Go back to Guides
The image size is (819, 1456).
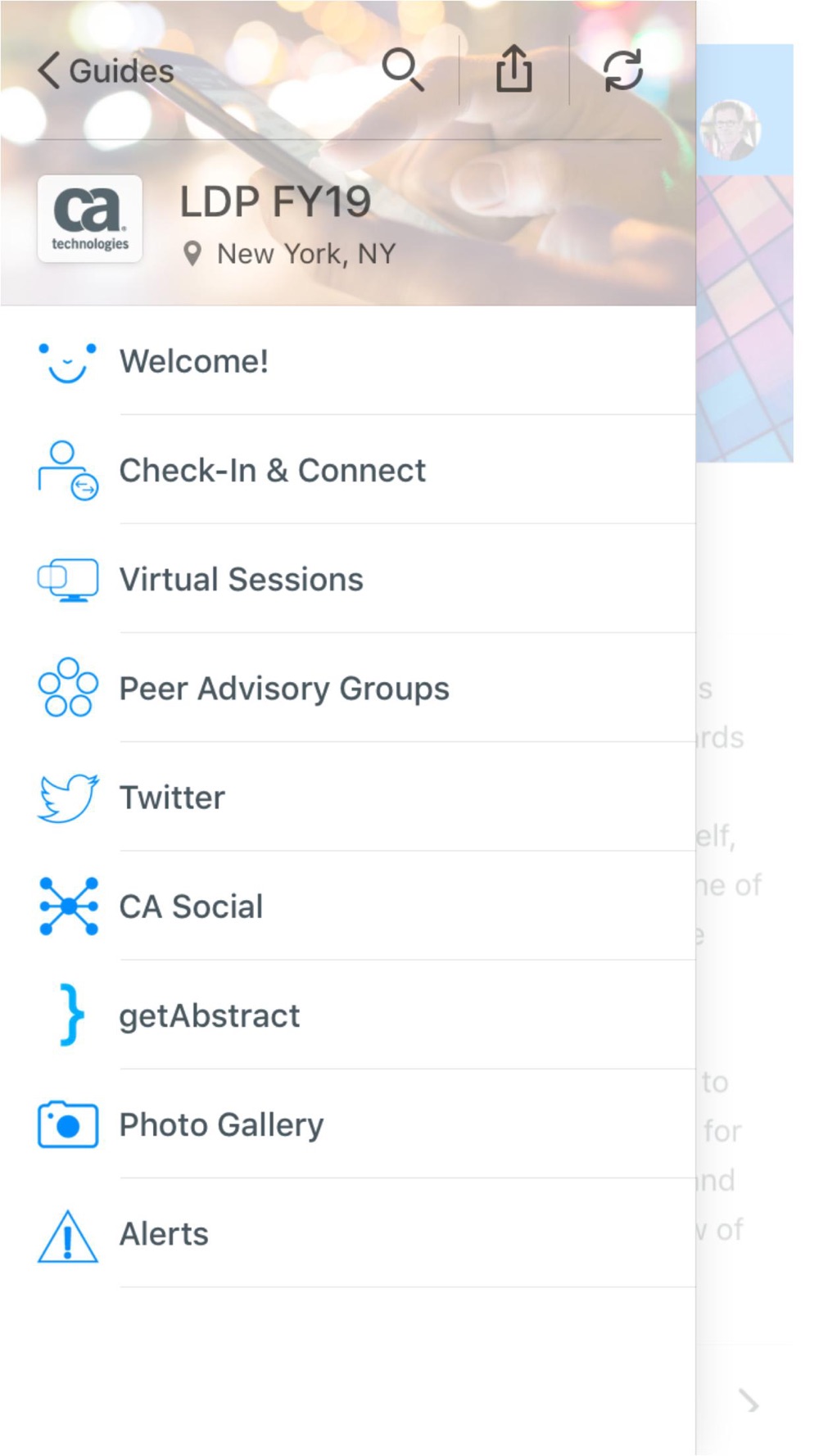(106, 71)
